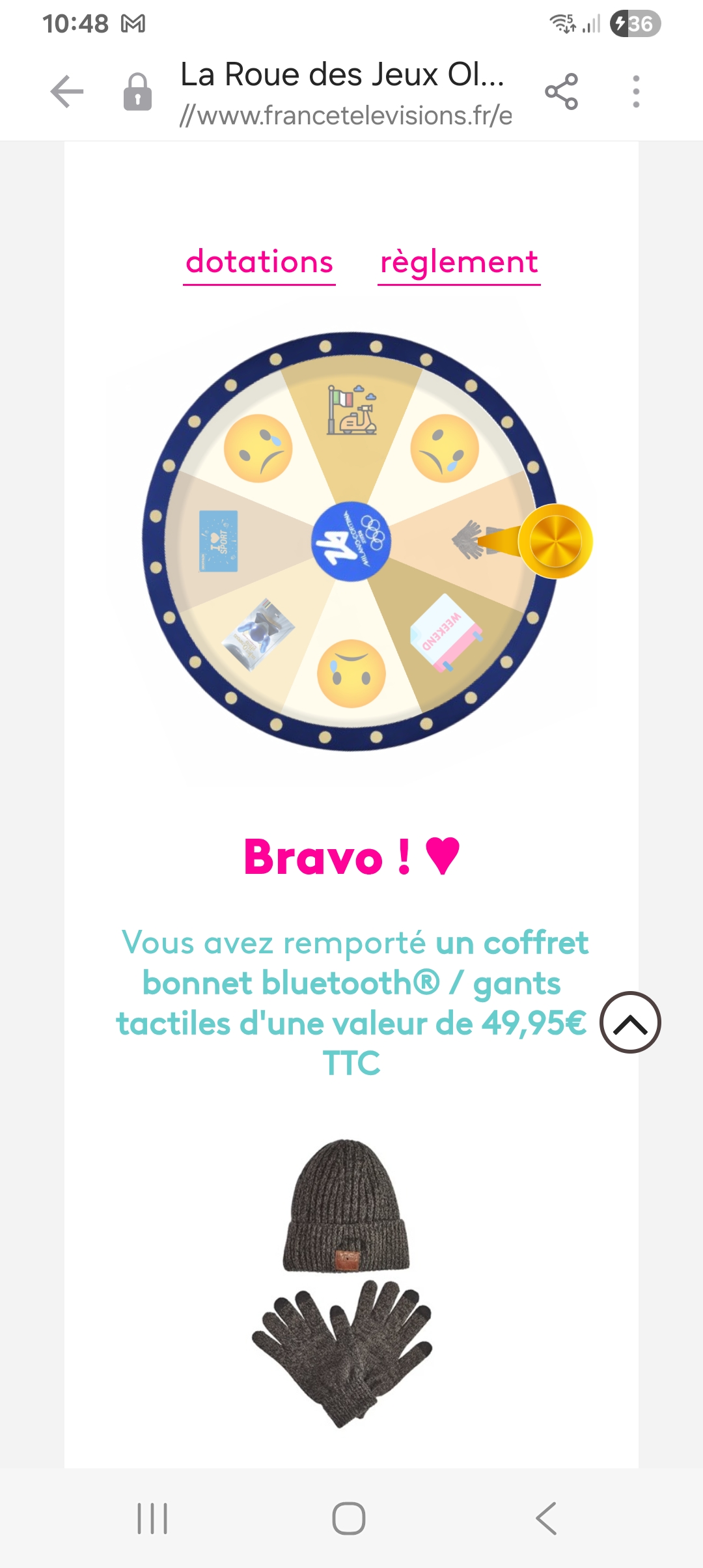703x1568 pixels.
Task: Open recent apps from navigation bar
Action: pos(152,1519)
